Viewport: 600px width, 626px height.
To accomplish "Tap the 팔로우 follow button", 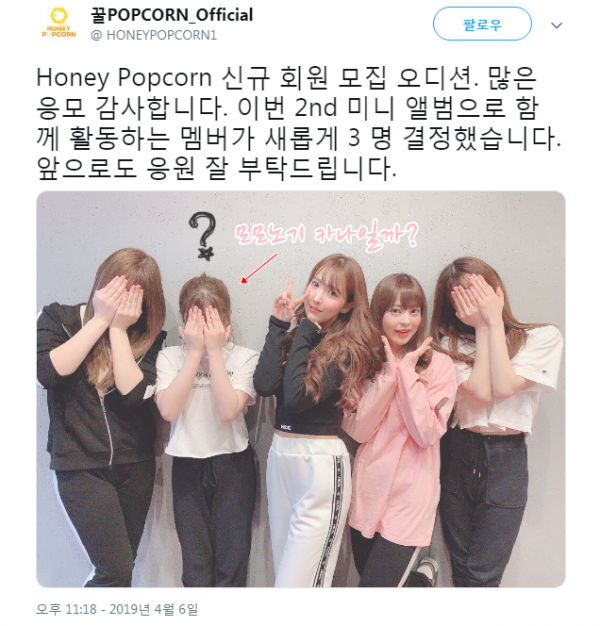I will (x=482, y=23).
